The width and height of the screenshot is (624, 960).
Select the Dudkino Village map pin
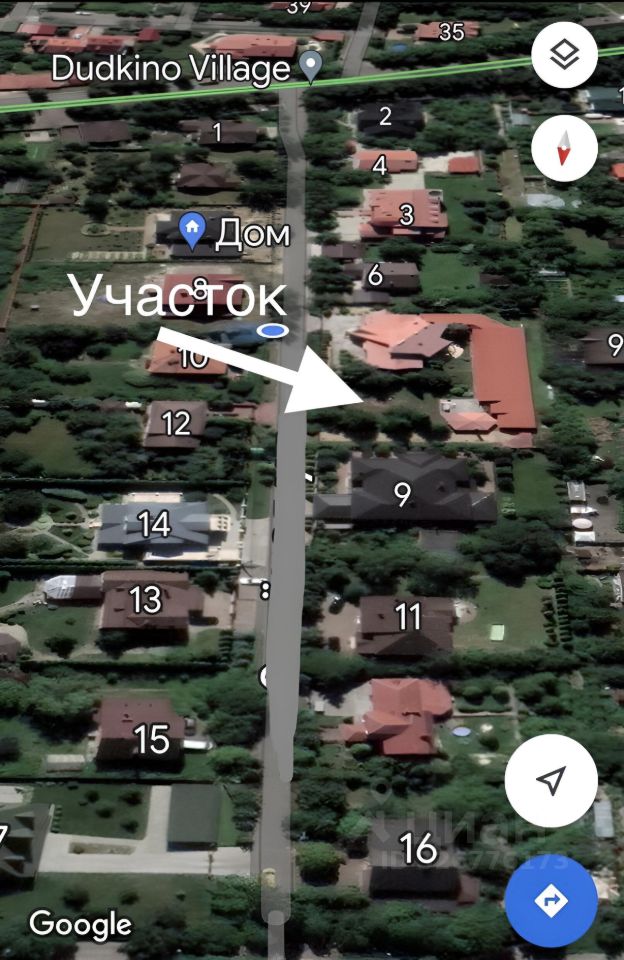pos(312,67)
